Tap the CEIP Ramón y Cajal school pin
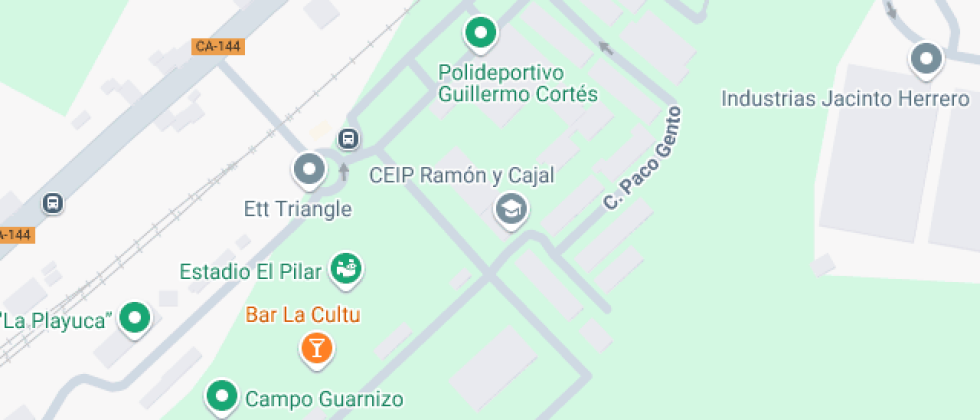 (512, 209)
